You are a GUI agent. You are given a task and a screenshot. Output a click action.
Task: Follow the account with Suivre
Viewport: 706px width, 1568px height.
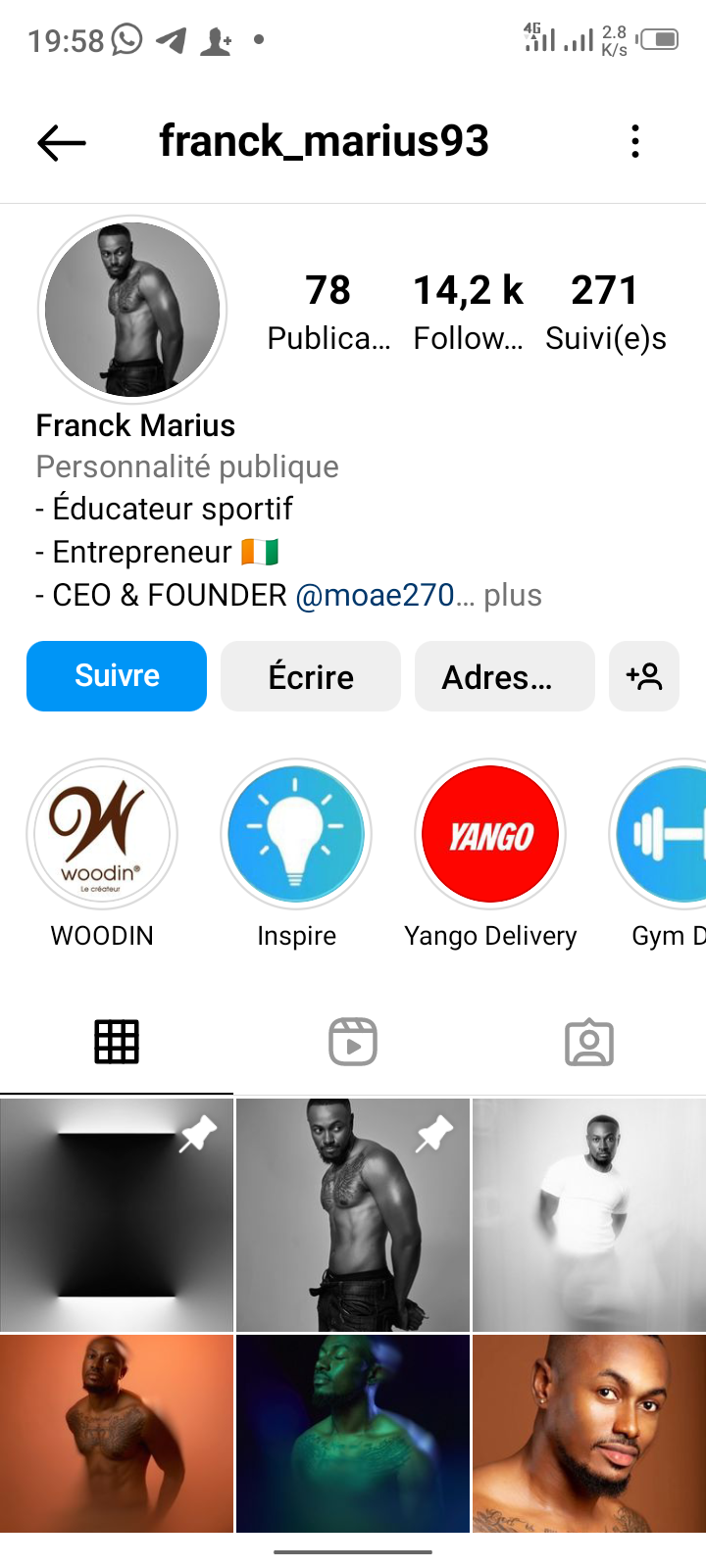pos(117,676)
